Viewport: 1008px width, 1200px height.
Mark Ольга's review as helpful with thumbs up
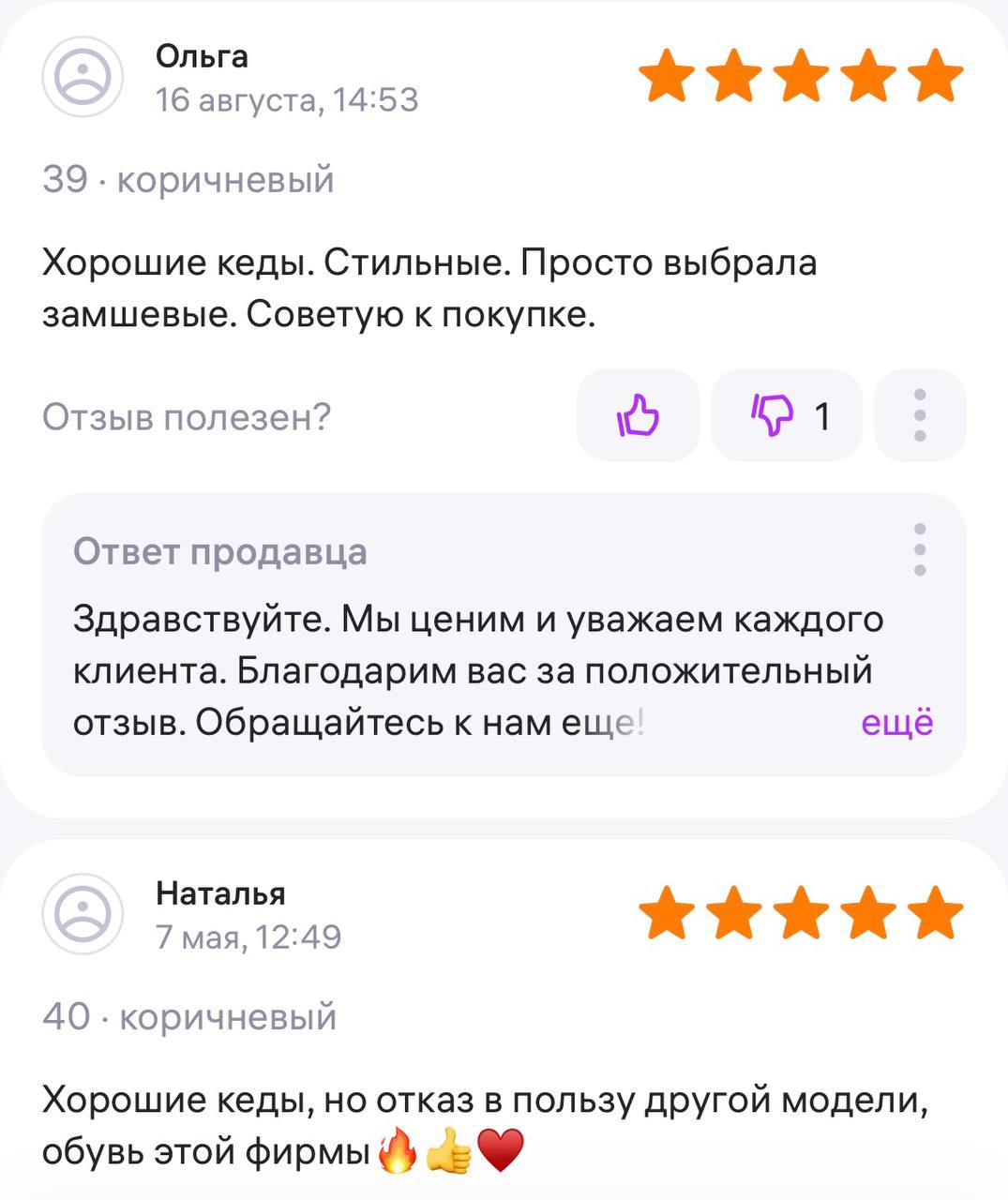coord(638,415)
